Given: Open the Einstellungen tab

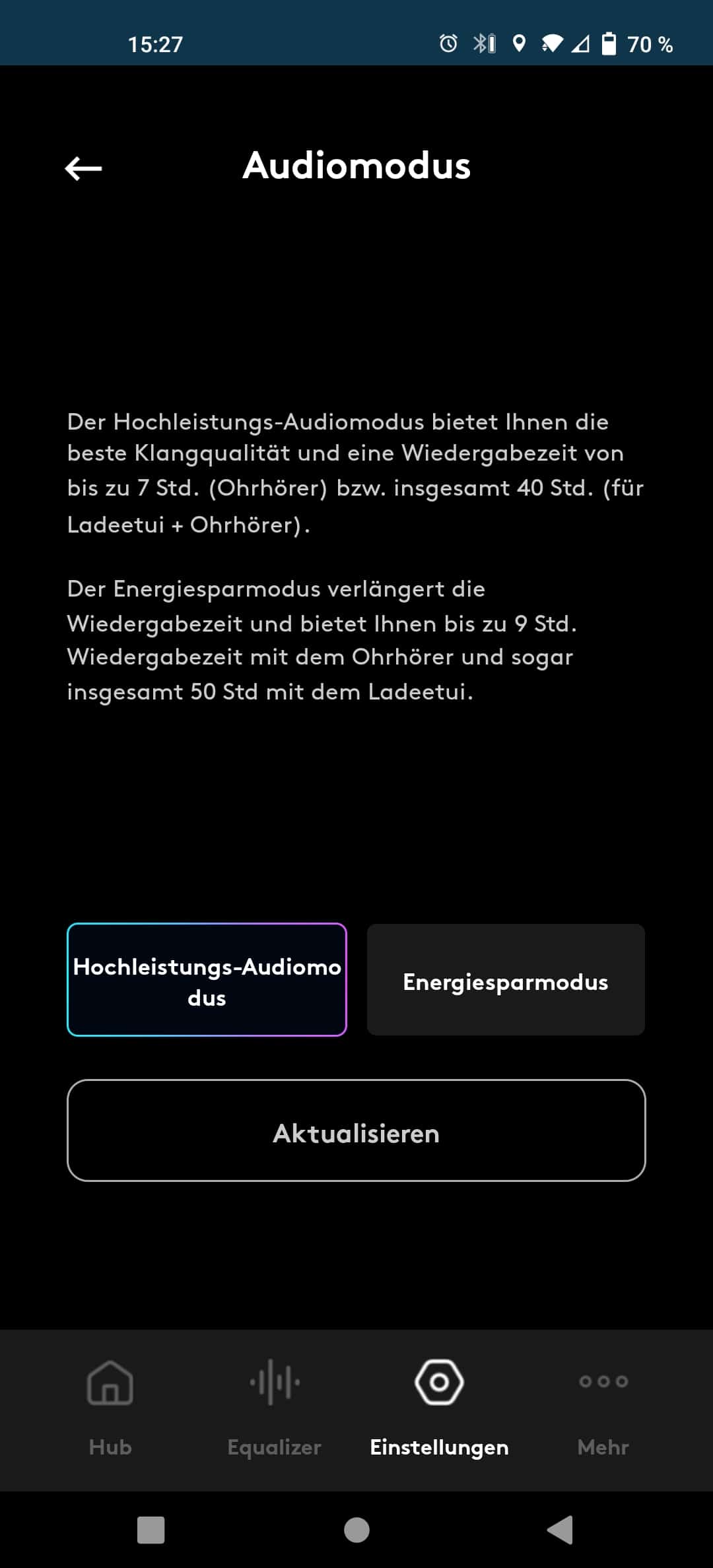Looking at the screenshot, I should coord(439,1408).
